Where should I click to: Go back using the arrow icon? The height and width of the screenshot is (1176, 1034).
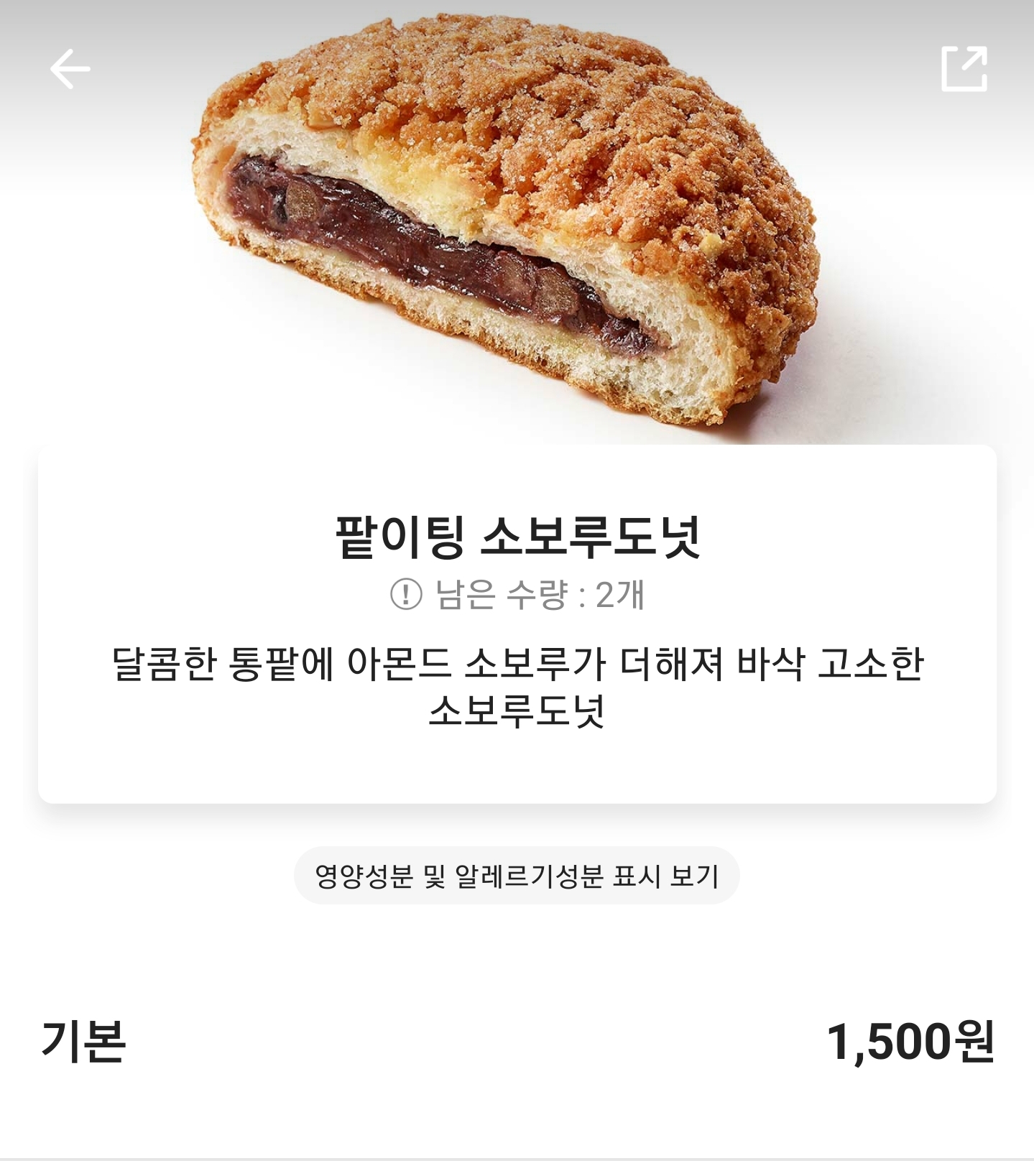(70, 69)
